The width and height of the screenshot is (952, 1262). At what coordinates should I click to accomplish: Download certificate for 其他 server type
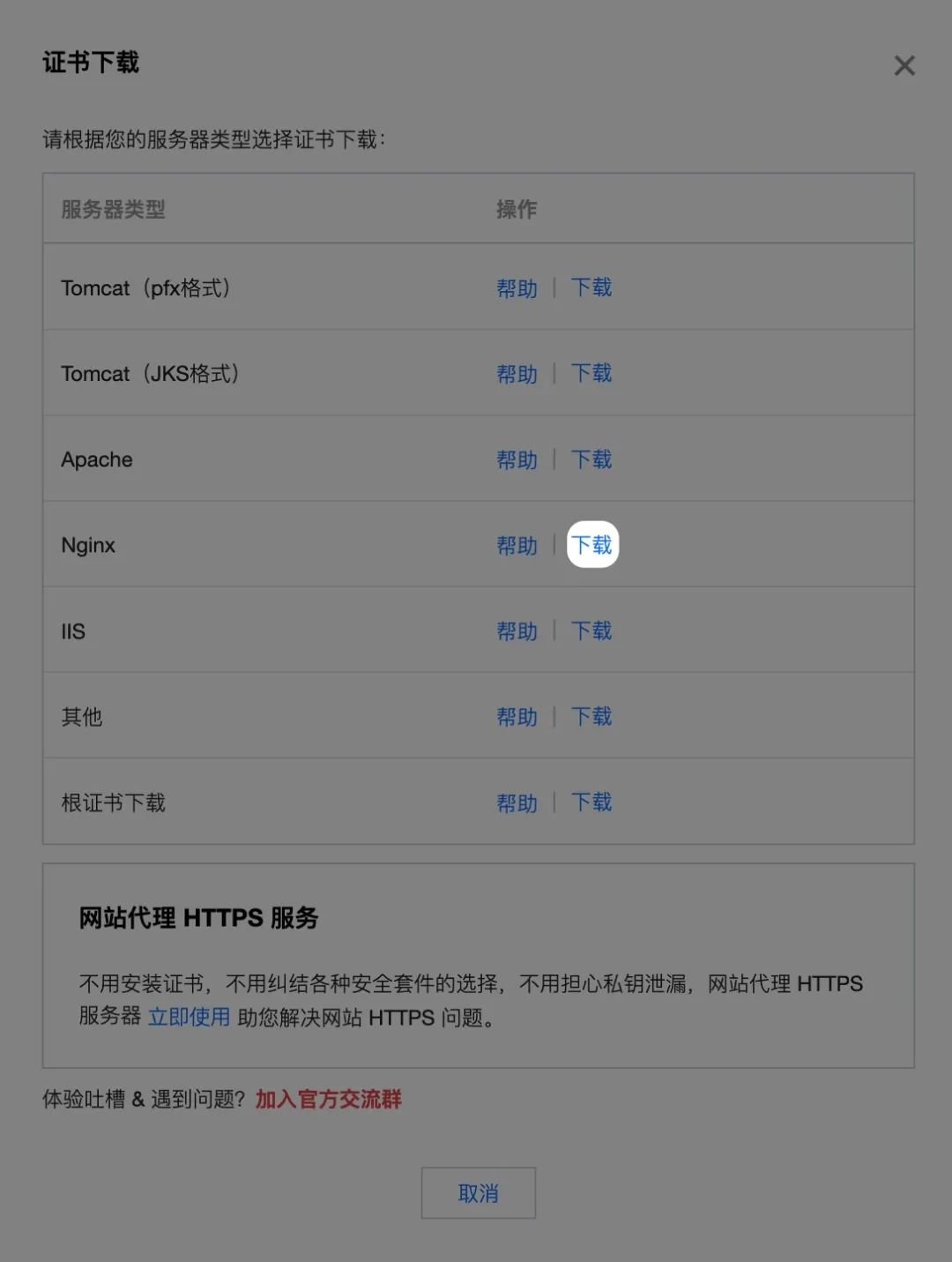tap(591, 717)
